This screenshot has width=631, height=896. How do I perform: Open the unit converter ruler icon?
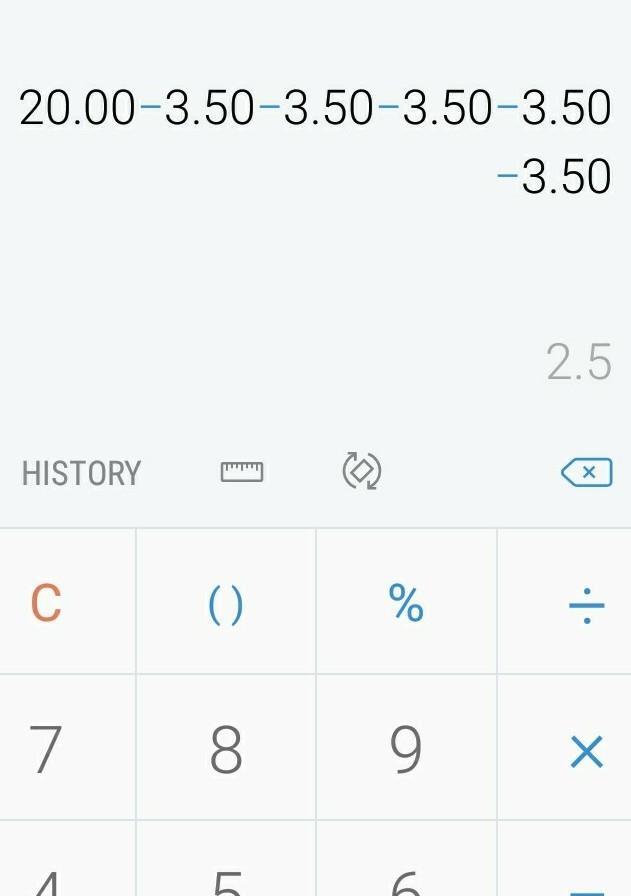pyautogui.click(x=242, y=472)
